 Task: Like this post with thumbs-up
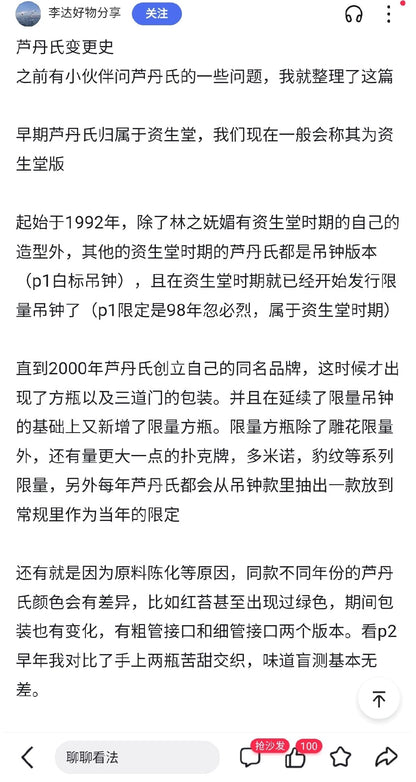pos(295,758)
